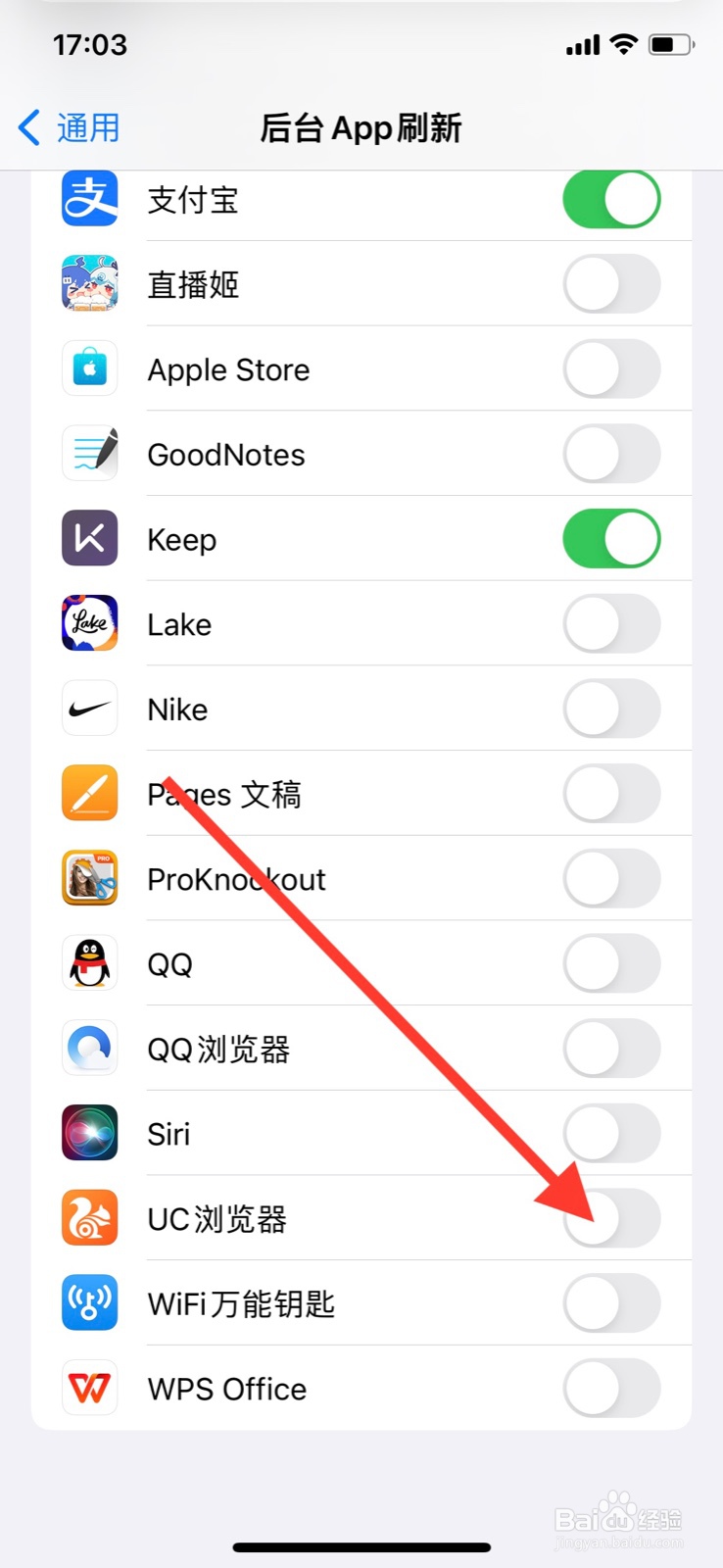Tap the Siri icon
The height and width of the screenshot is (1568, 723).
point(89,1132)
